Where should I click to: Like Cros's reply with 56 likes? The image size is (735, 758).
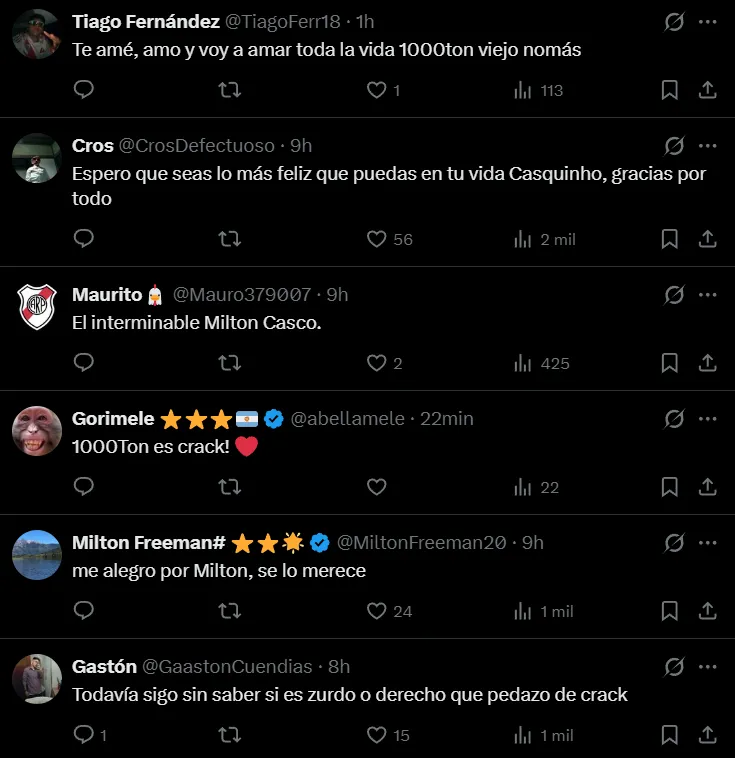click(x=377, y=239)
